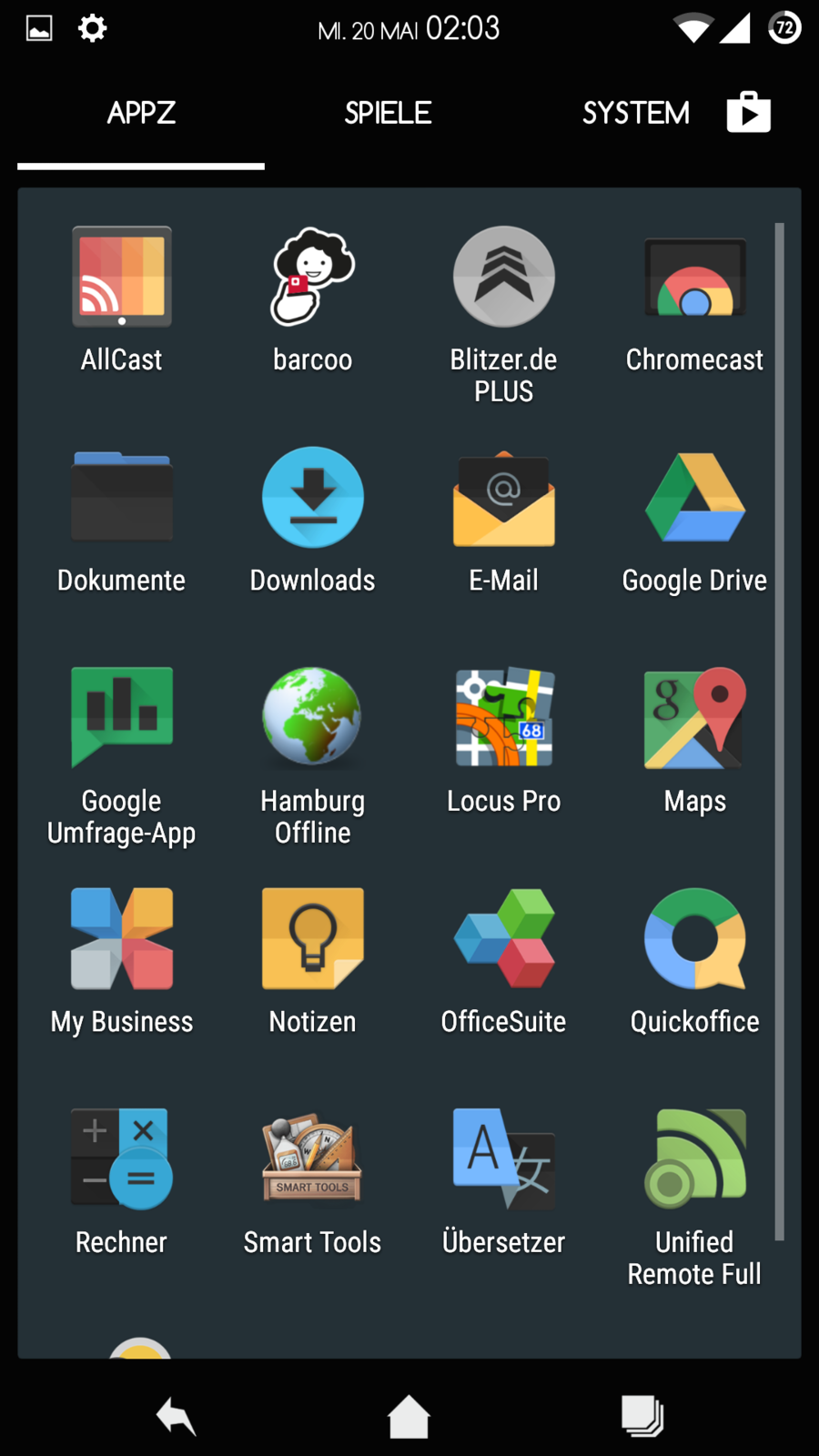Open Downloads

(x=312, y=498)
